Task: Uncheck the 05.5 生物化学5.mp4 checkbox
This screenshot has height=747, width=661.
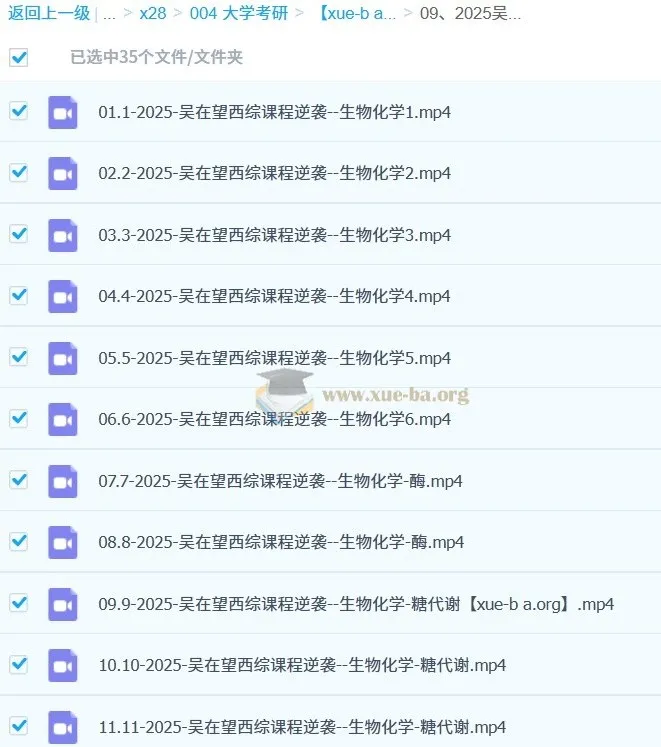Action: coord(18,357)
